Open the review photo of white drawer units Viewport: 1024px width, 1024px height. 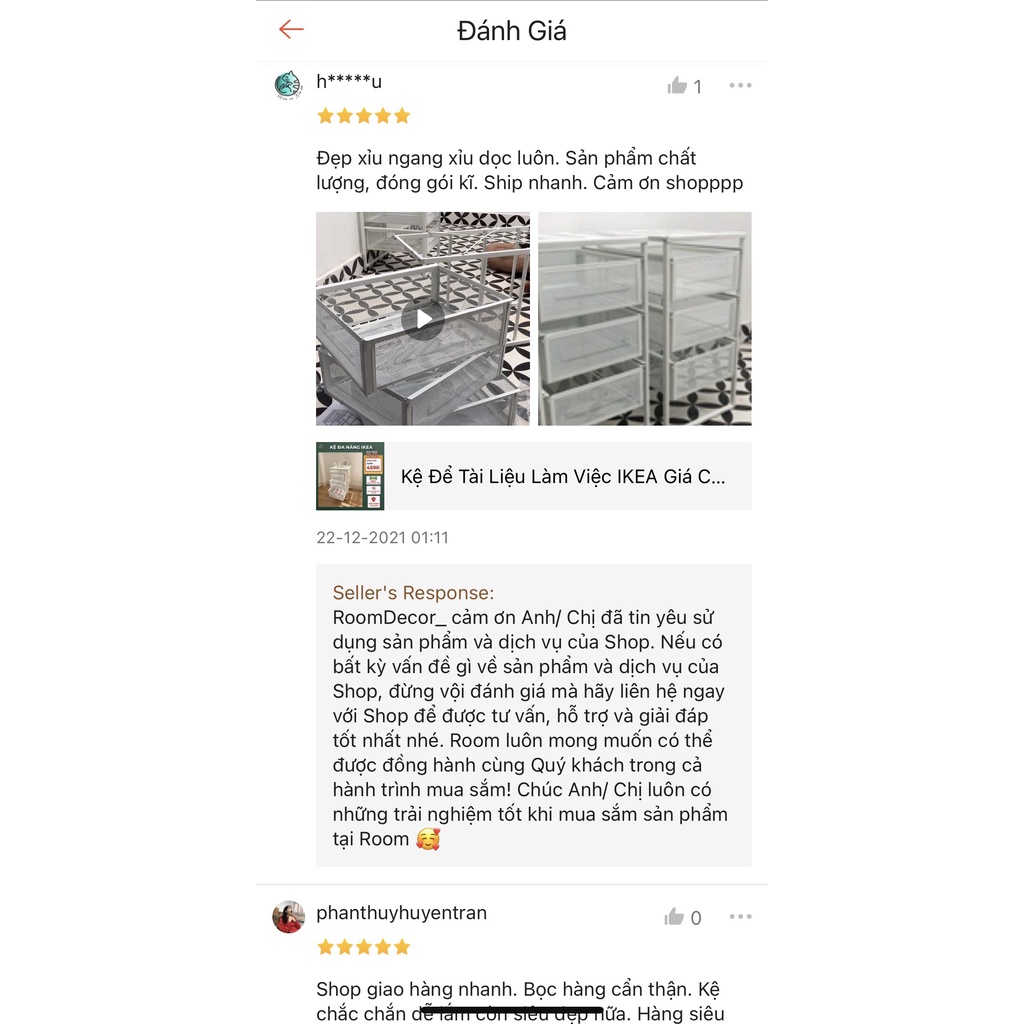pyautogui.click(x=645, y=319)
